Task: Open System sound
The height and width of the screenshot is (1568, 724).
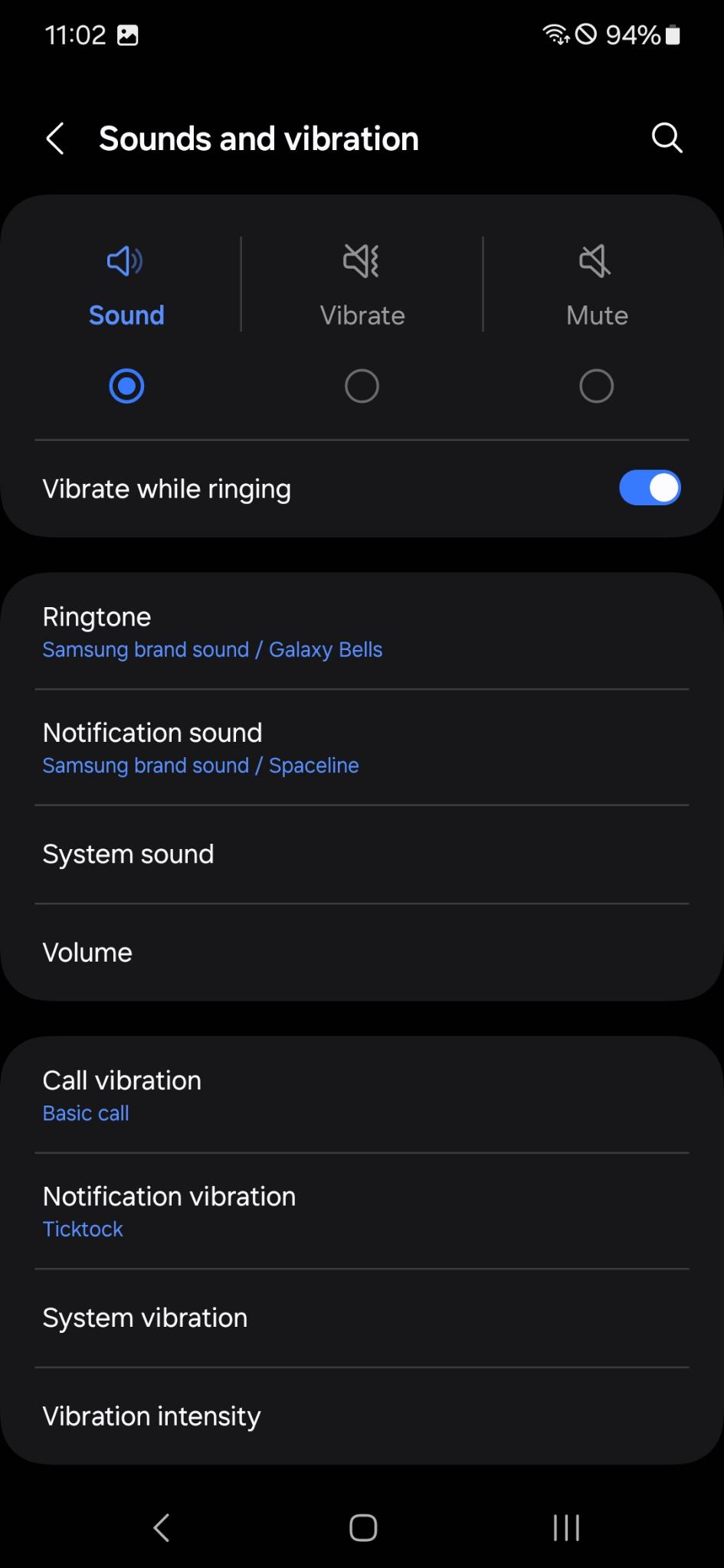Action: pyautogui.click(x=362, y=854)
